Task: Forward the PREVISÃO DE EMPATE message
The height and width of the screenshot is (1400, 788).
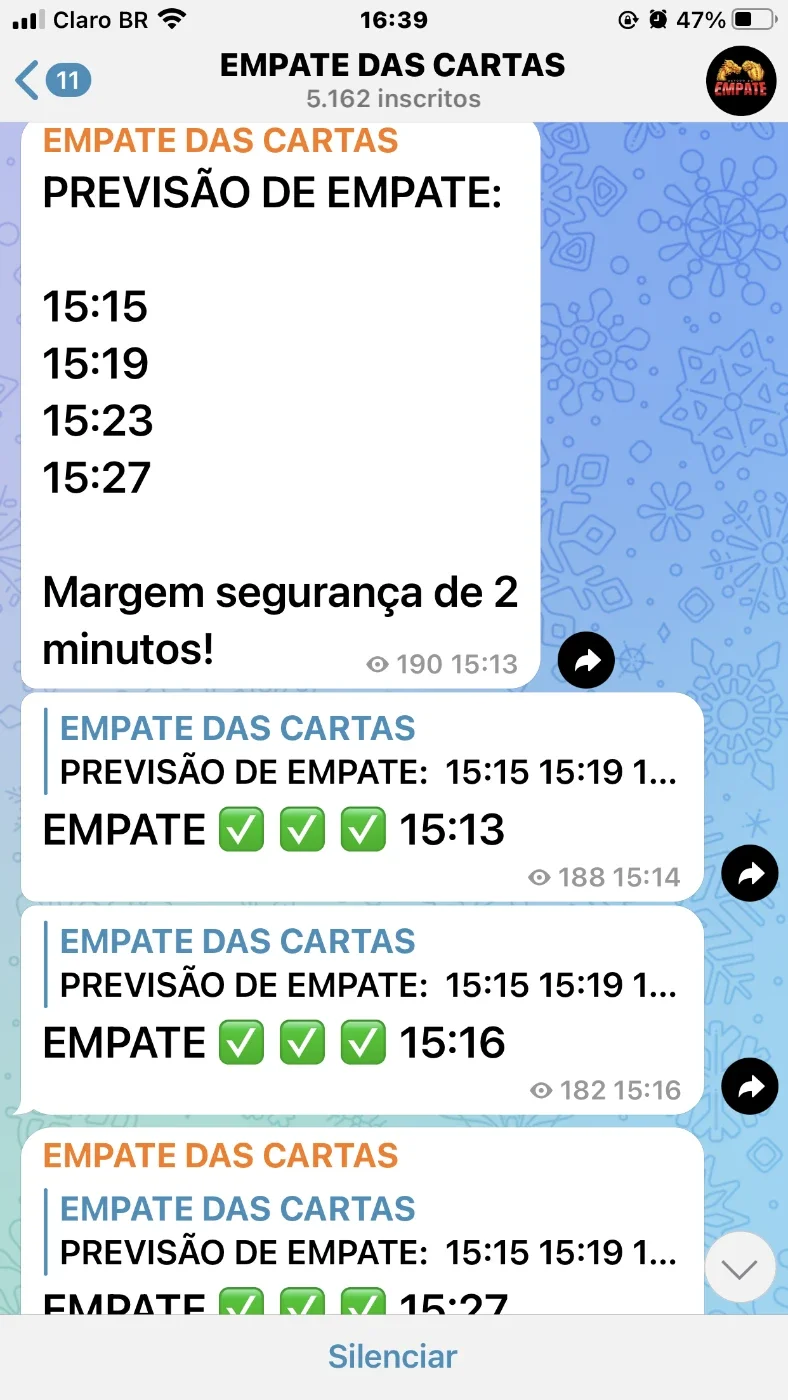Action: point(586,660)
